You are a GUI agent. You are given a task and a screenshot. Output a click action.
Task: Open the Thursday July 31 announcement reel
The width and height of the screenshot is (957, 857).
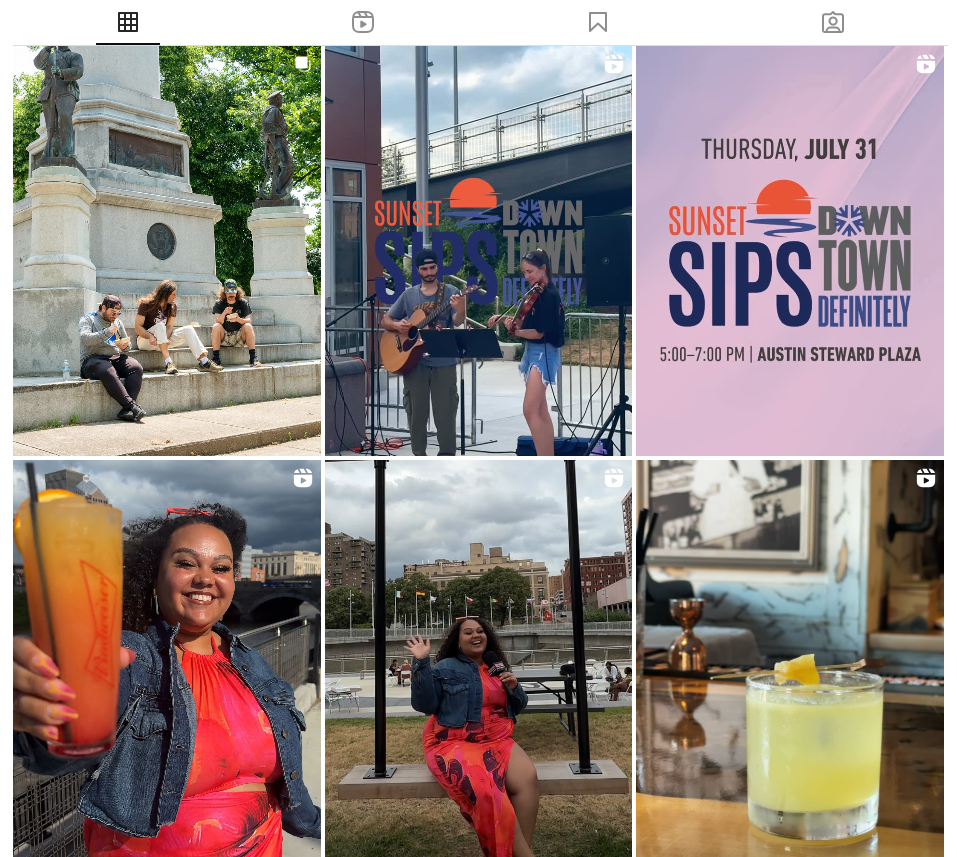[789, 250]
